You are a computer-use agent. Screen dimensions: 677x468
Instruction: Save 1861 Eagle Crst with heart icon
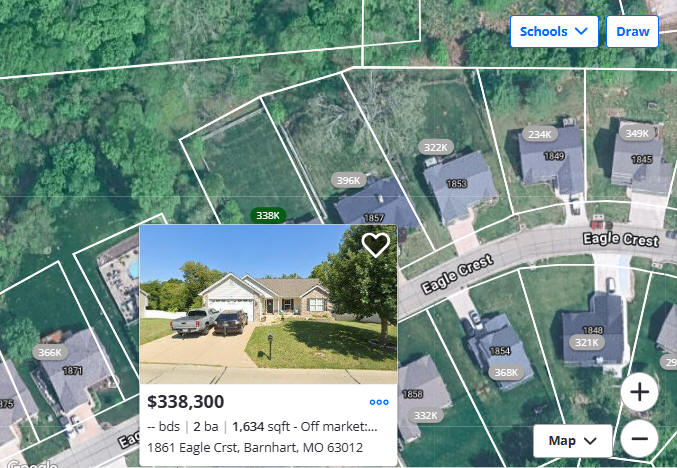point(375,245)
